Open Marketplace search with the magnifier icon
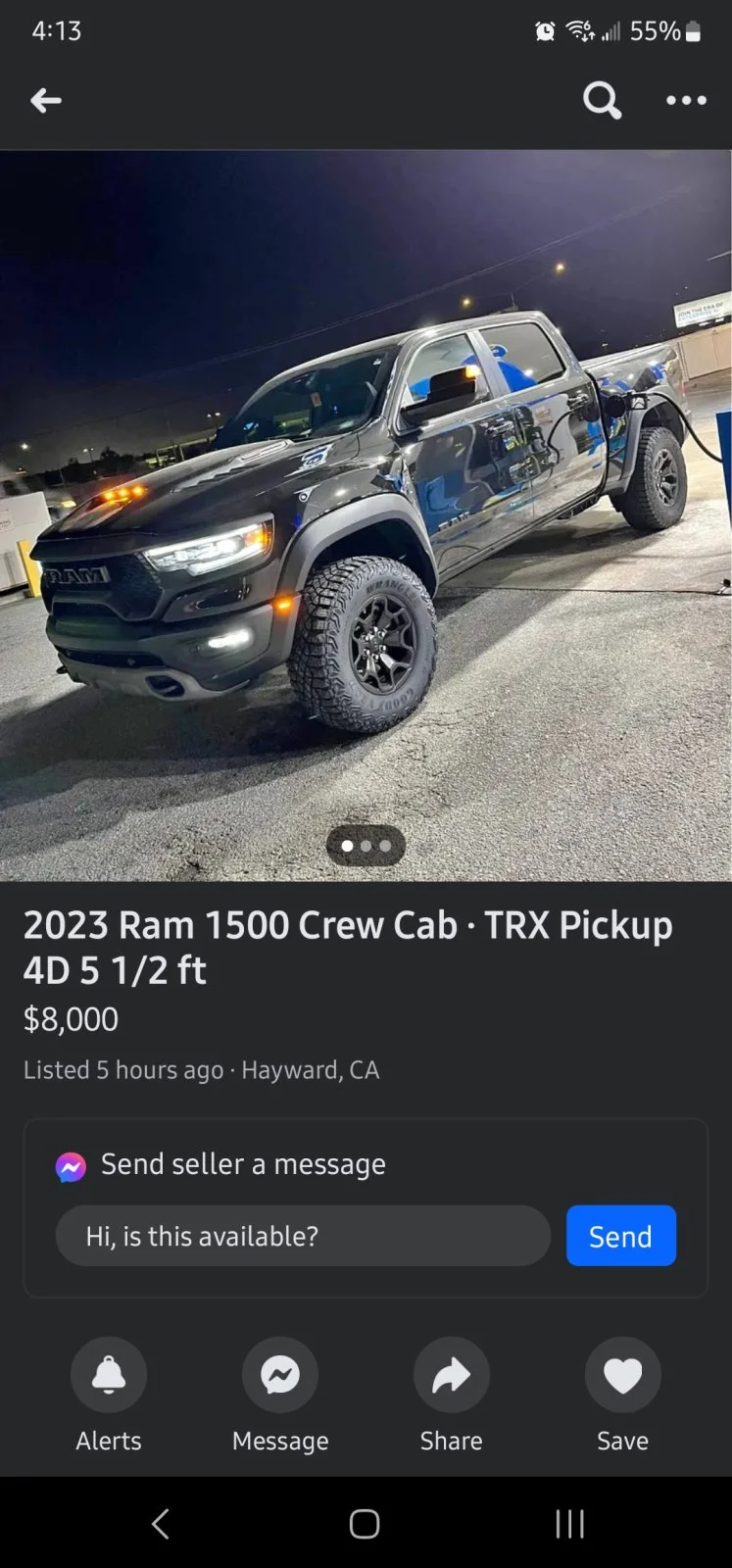The image size is (732, 1568). [602, 101]
